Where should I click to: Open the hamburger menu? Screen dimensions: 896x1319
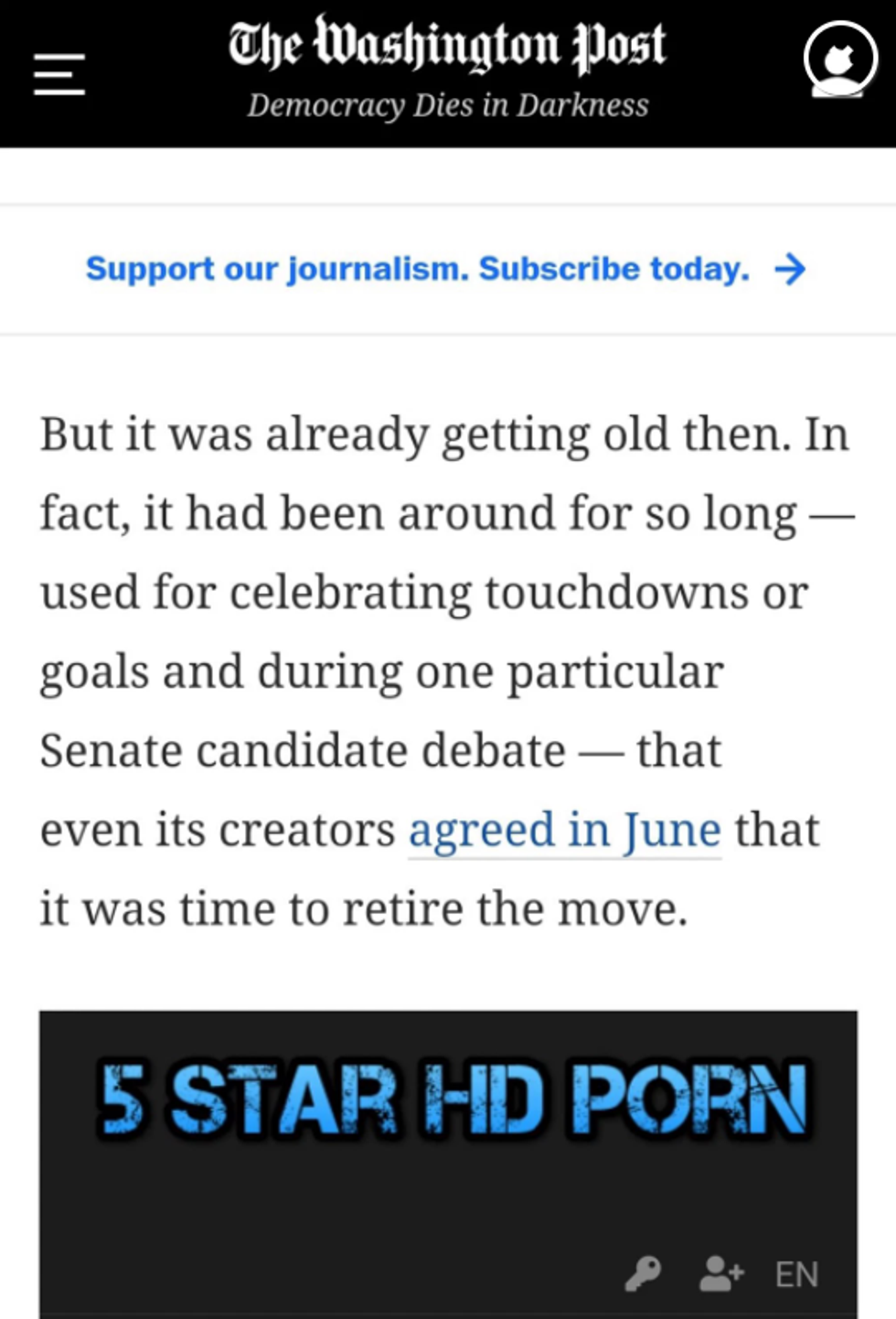(x=59, y=74)
